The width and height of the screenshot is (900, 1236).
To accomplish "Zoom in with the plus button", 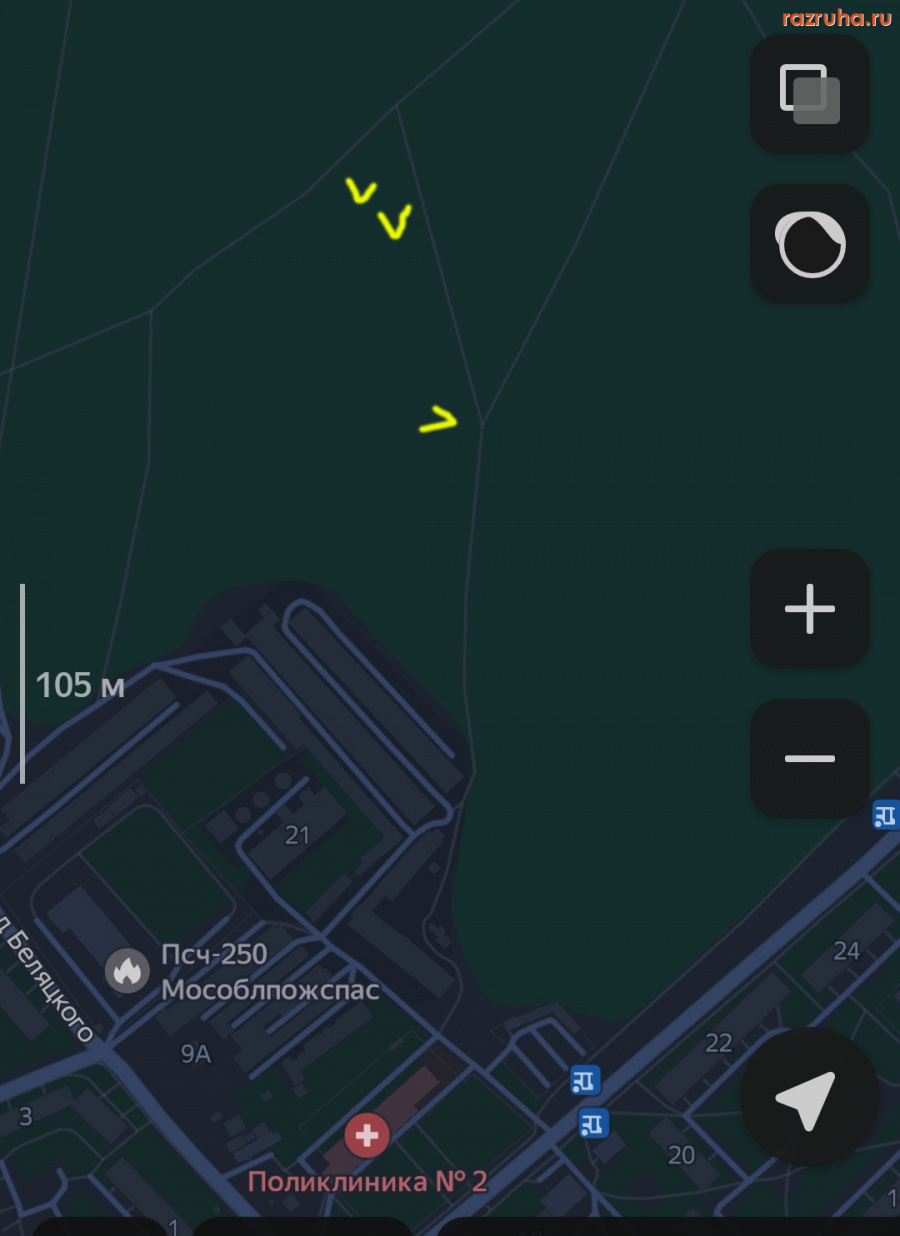I will (x=809, y=608).
